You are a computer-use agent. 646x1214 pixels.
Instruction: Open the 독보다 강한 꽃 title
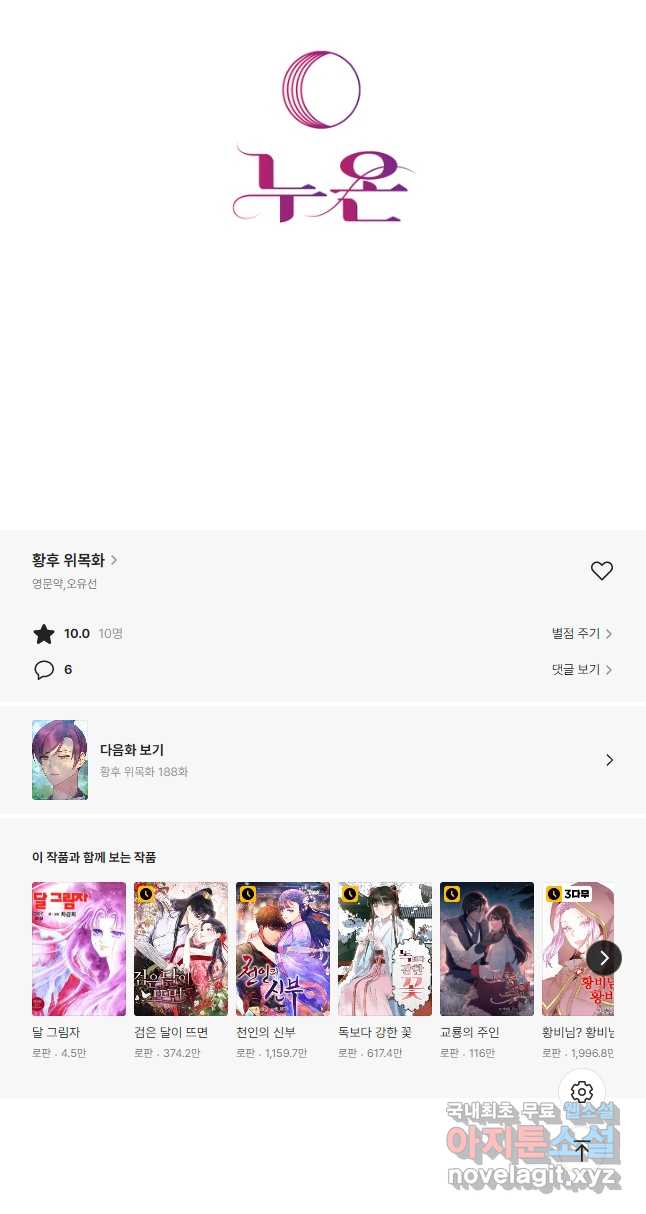click(x=385, y=949)
